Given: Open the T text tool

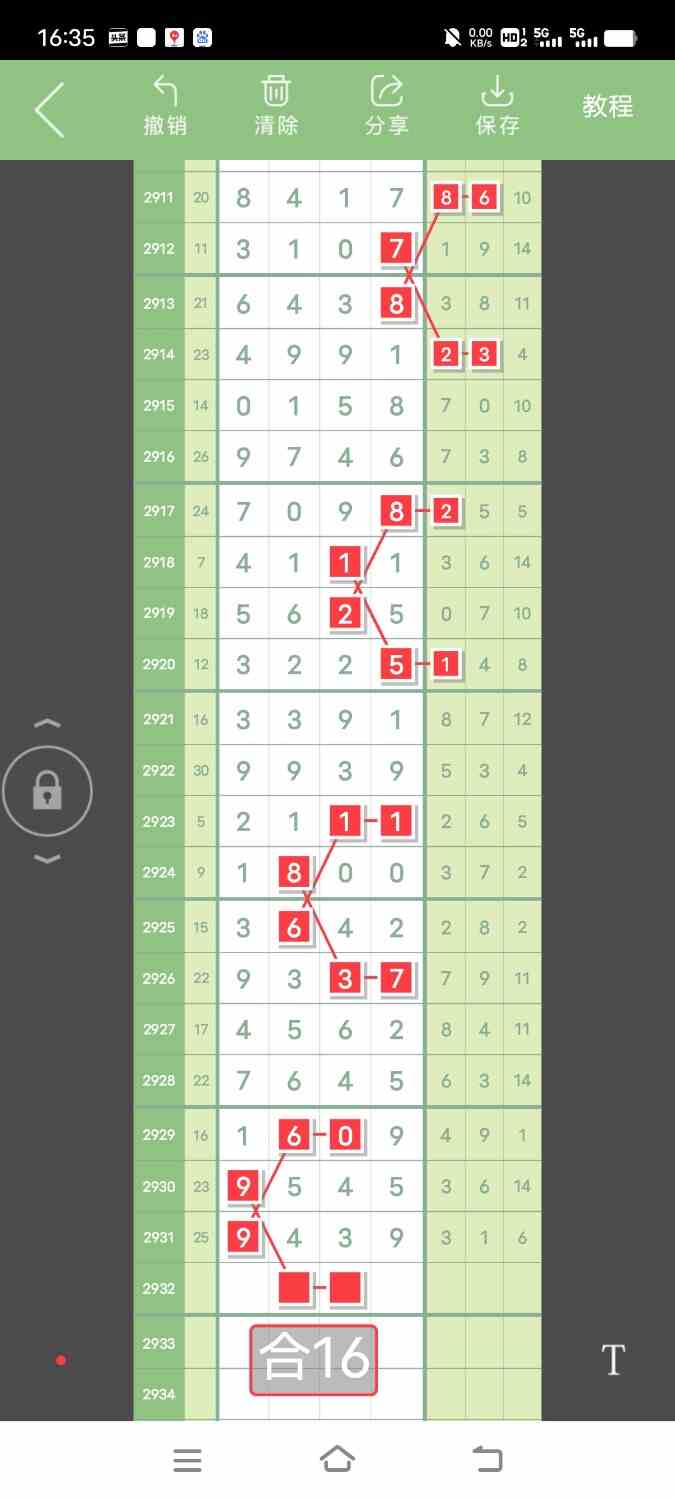Looking at the screenshot, I should pyautogui.click(x=613, y=1360).
